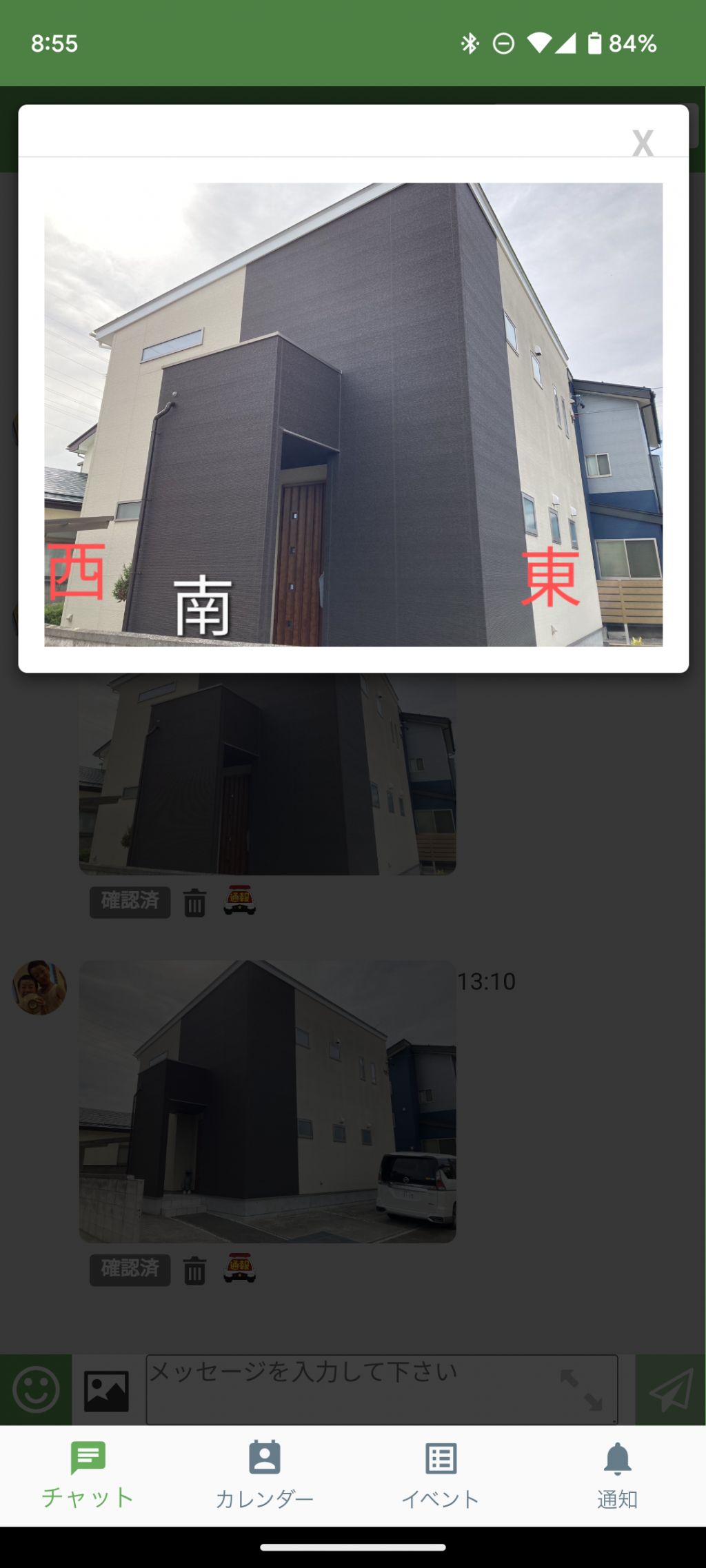
Task: Go to the 通知 tab
Action: (x=617, y=1475)
